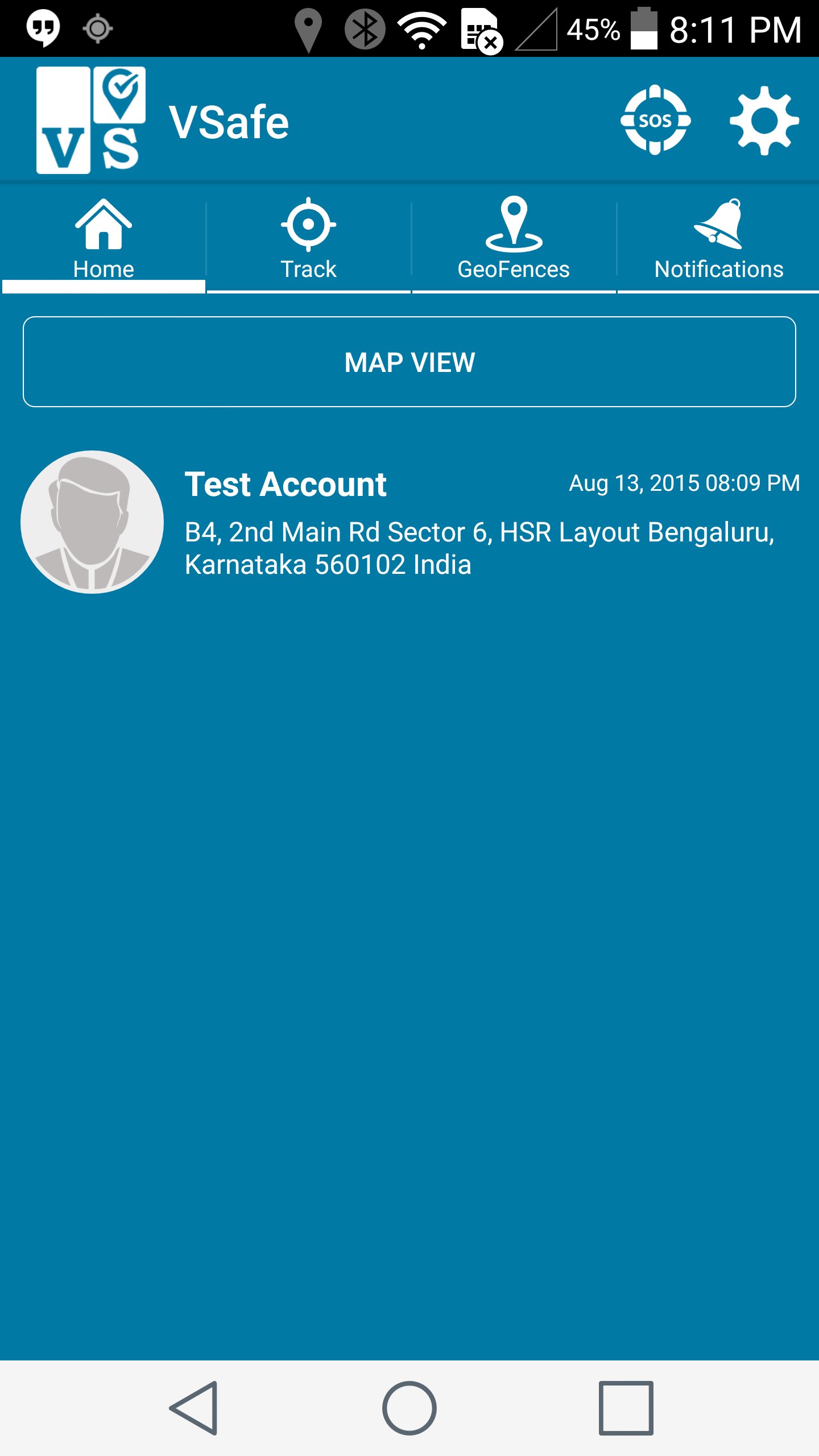Open Notifications via the bell icon
This screenshot has width=819, height=1456.
click(719, 224)
